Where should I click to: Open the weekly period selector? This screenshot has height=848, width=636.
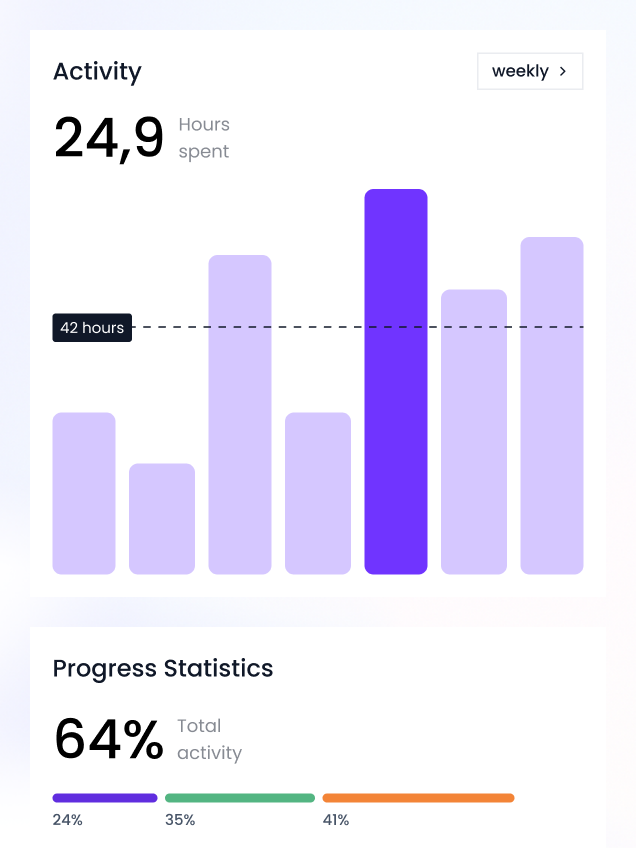coord(530,72)
